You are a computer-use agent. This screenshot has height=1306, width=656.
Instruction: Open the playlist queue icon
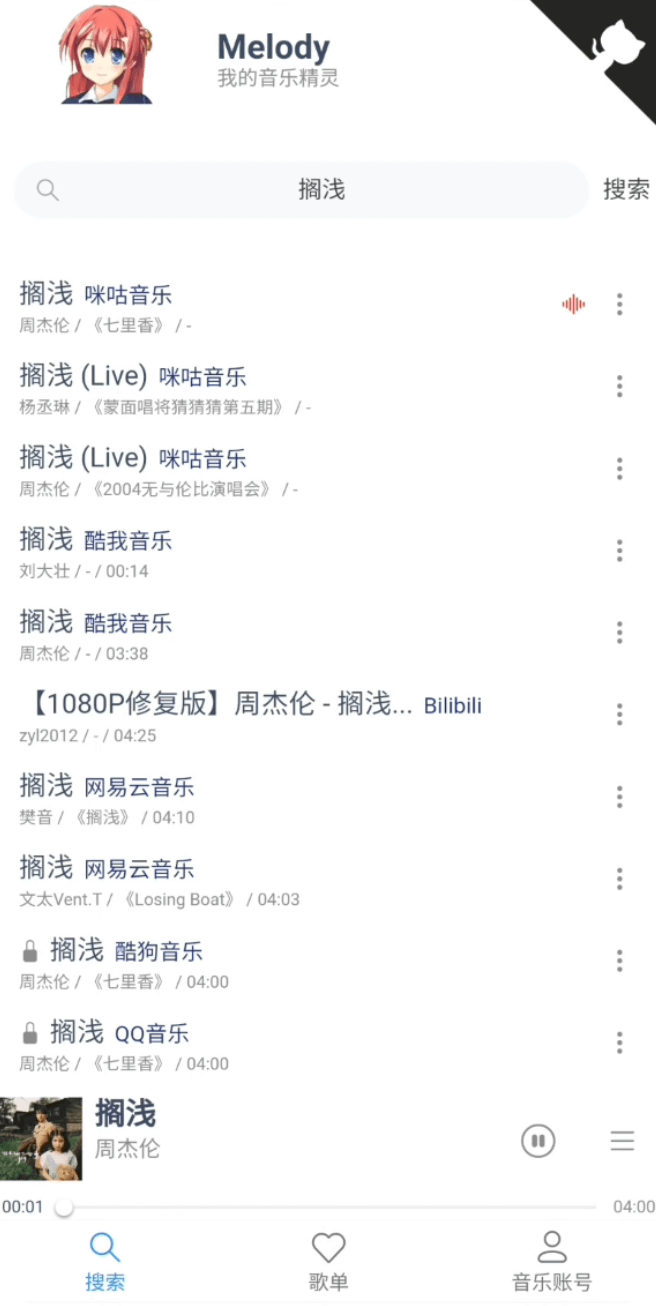[622, 1140]
